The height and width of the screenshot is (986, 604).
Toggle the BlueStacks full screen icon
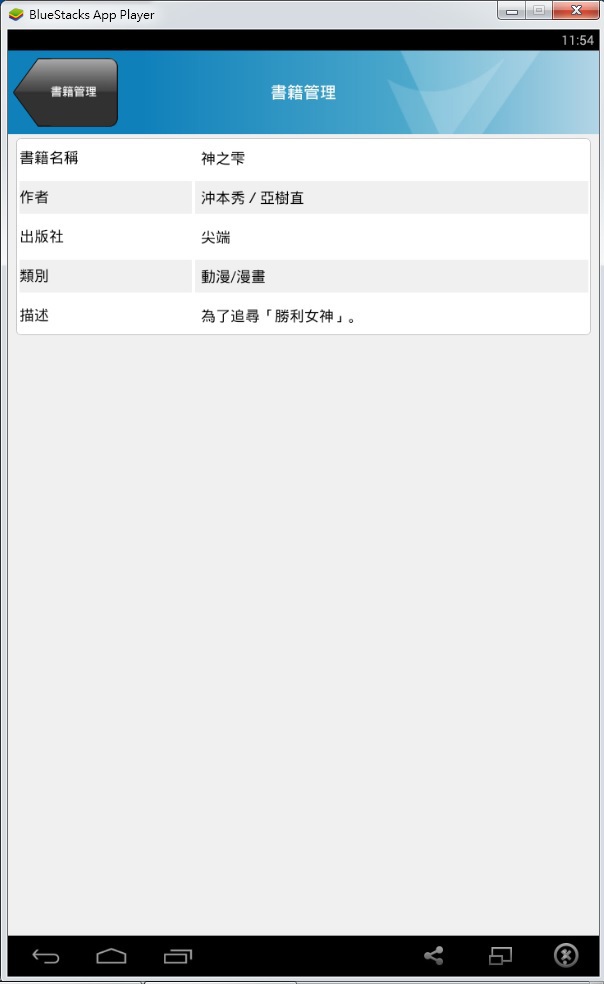pos(500,956)
